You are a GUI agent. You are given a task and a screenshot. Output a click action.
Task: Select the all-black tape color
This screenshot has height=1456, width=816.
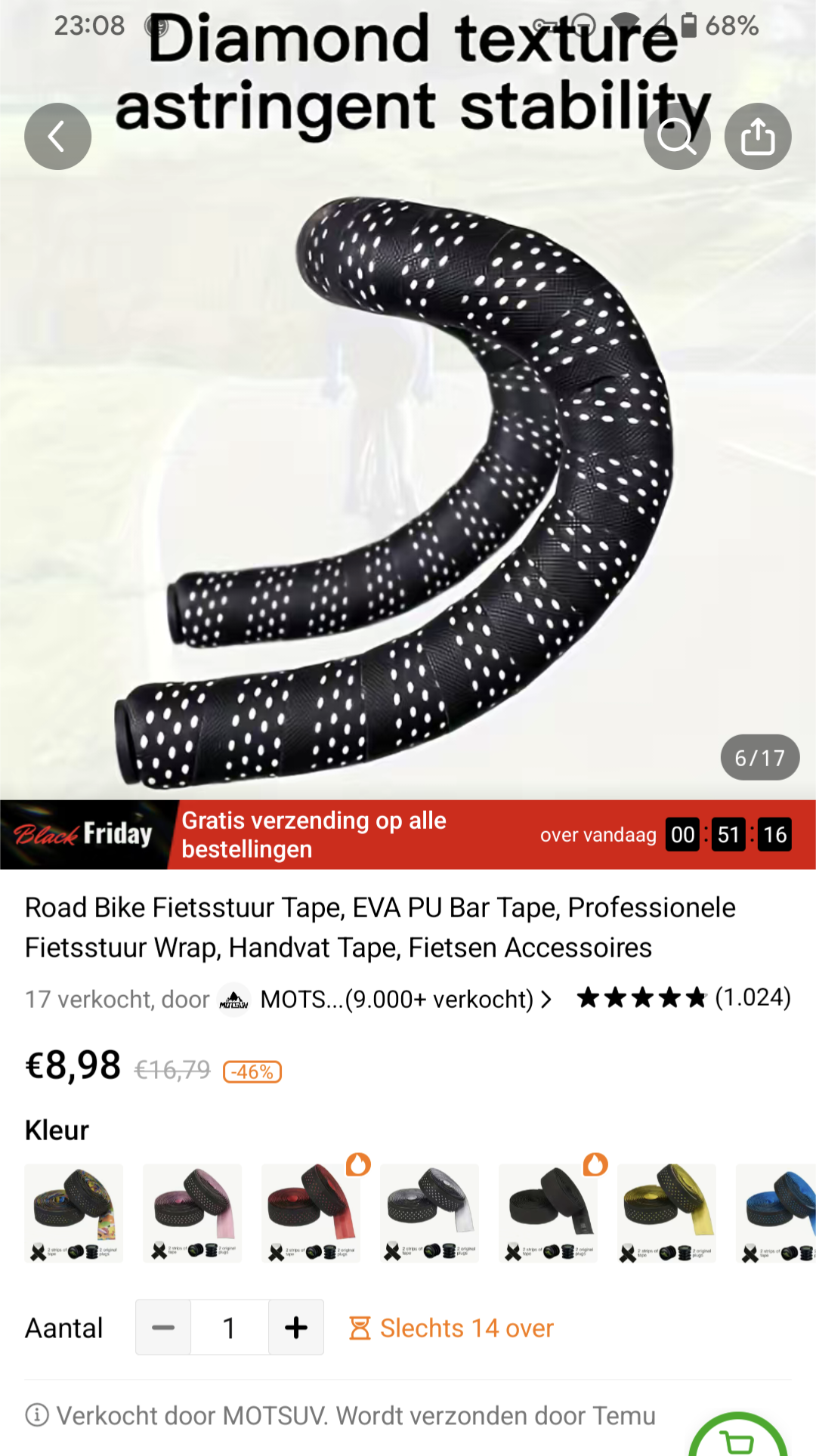click(x=548, y=1213)
